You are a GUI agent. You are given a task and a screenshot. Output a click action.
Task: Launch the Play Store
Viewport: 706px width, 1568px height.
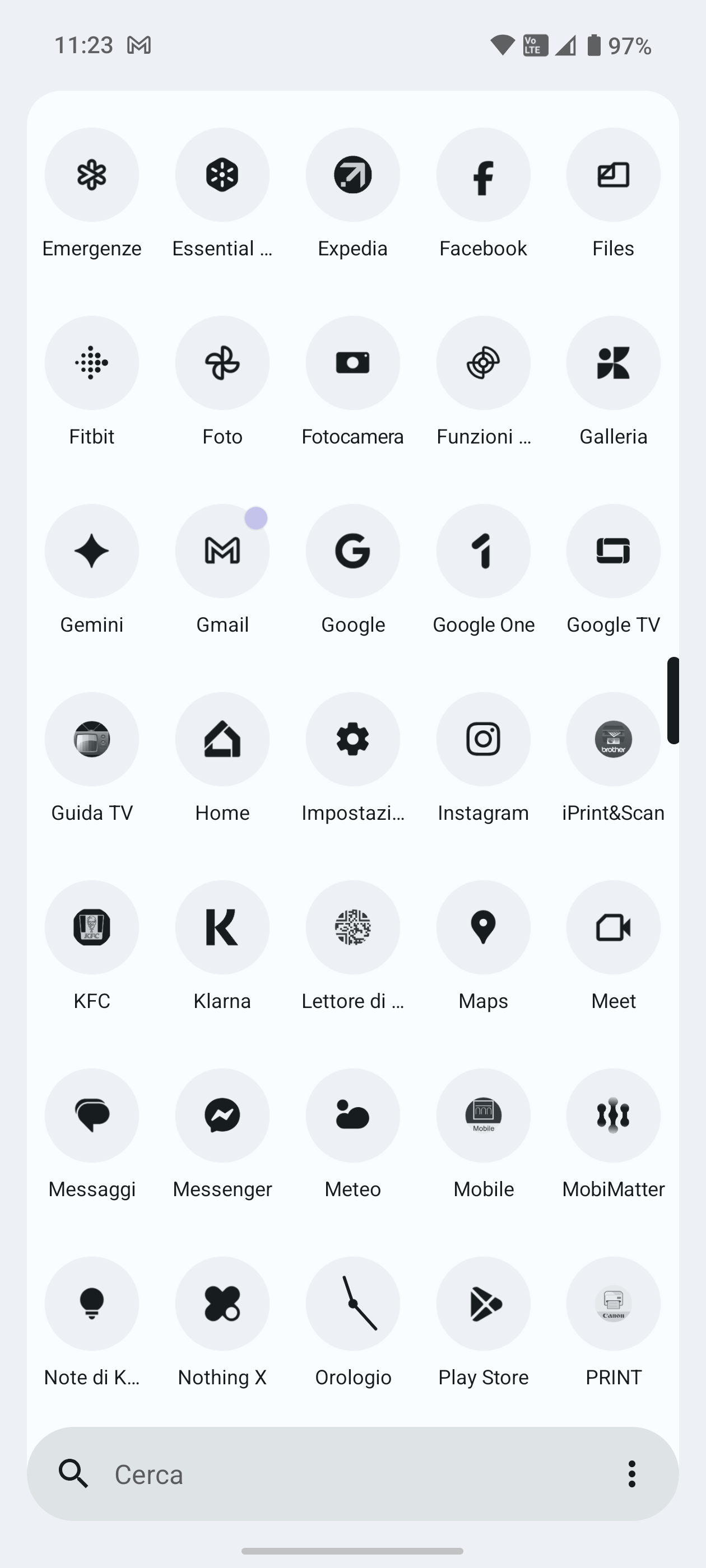[483, 1304]
